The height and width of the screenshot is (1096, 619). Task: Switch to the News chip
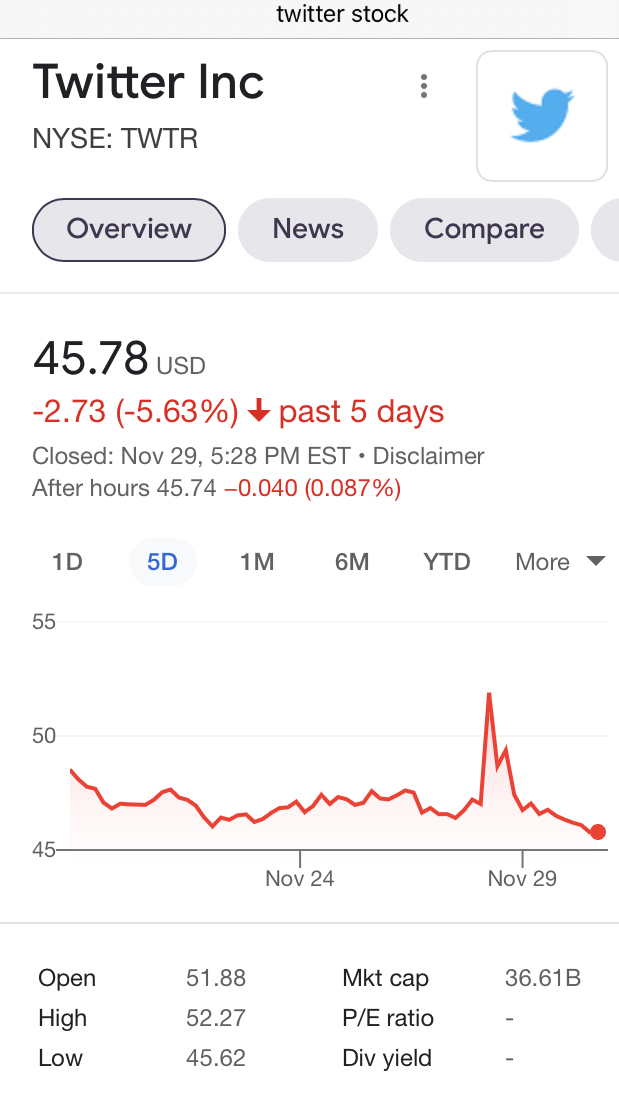click(x=308, y=230)
